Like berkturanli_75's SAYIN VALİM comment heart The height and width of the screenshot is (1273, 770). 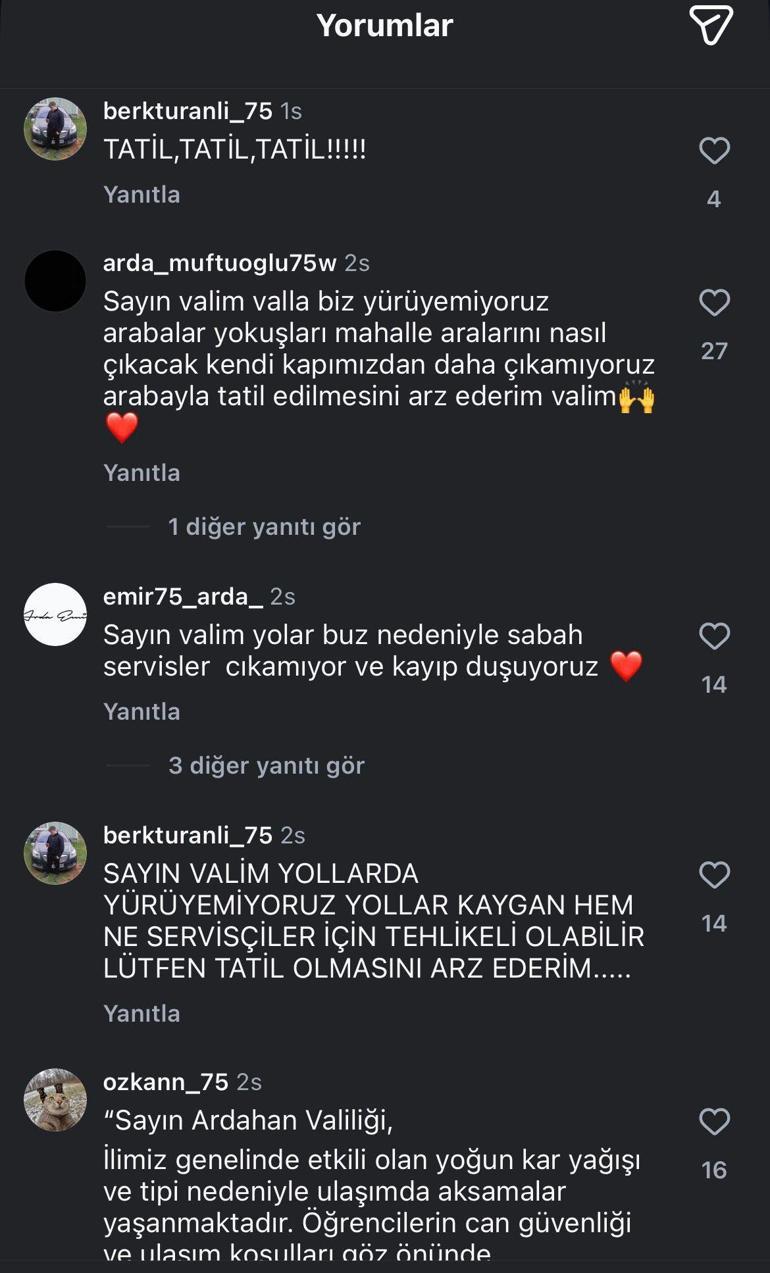(x=713, y=875)
